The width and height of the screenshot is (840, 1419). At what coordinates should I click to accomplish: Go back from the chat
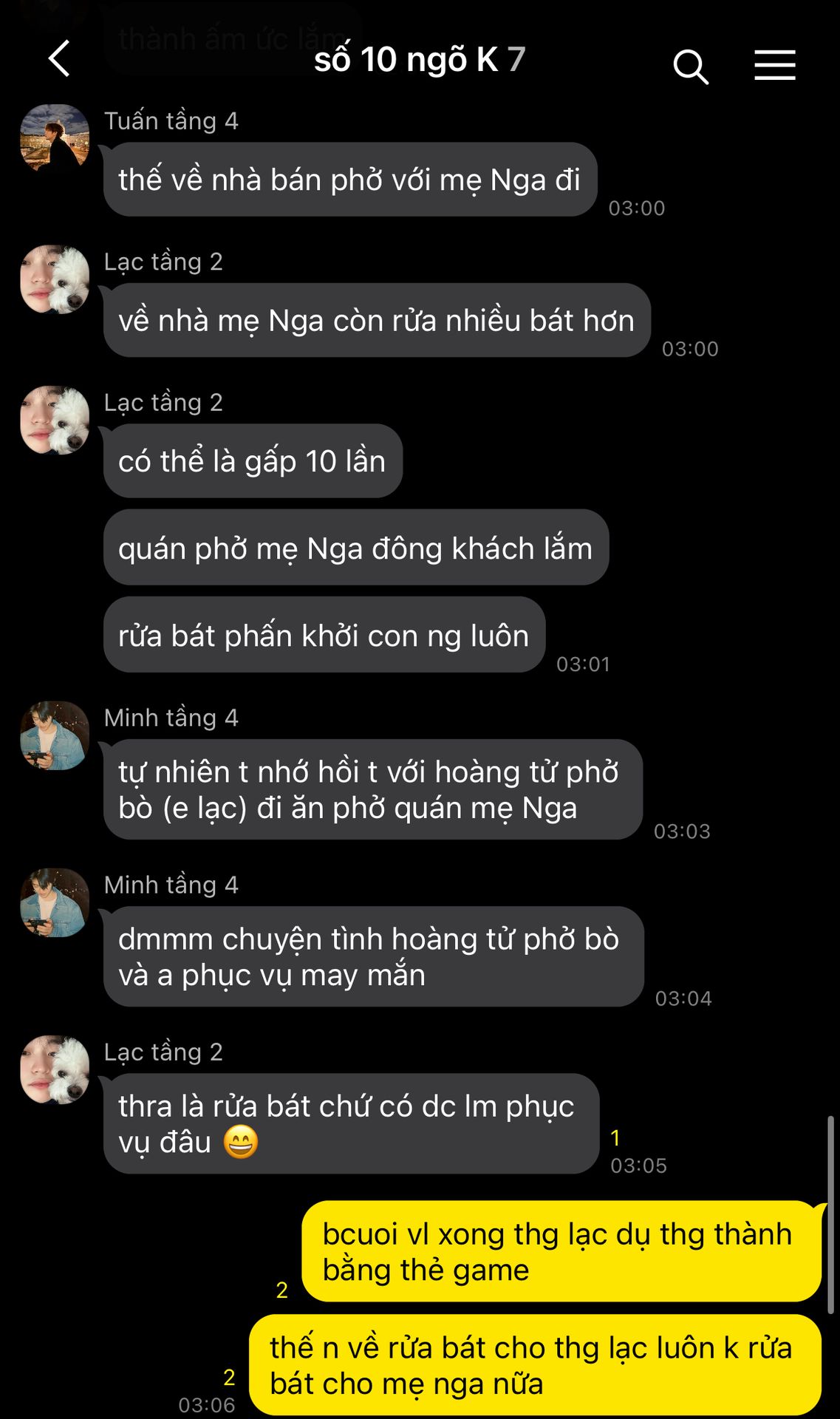coord(59,59)
